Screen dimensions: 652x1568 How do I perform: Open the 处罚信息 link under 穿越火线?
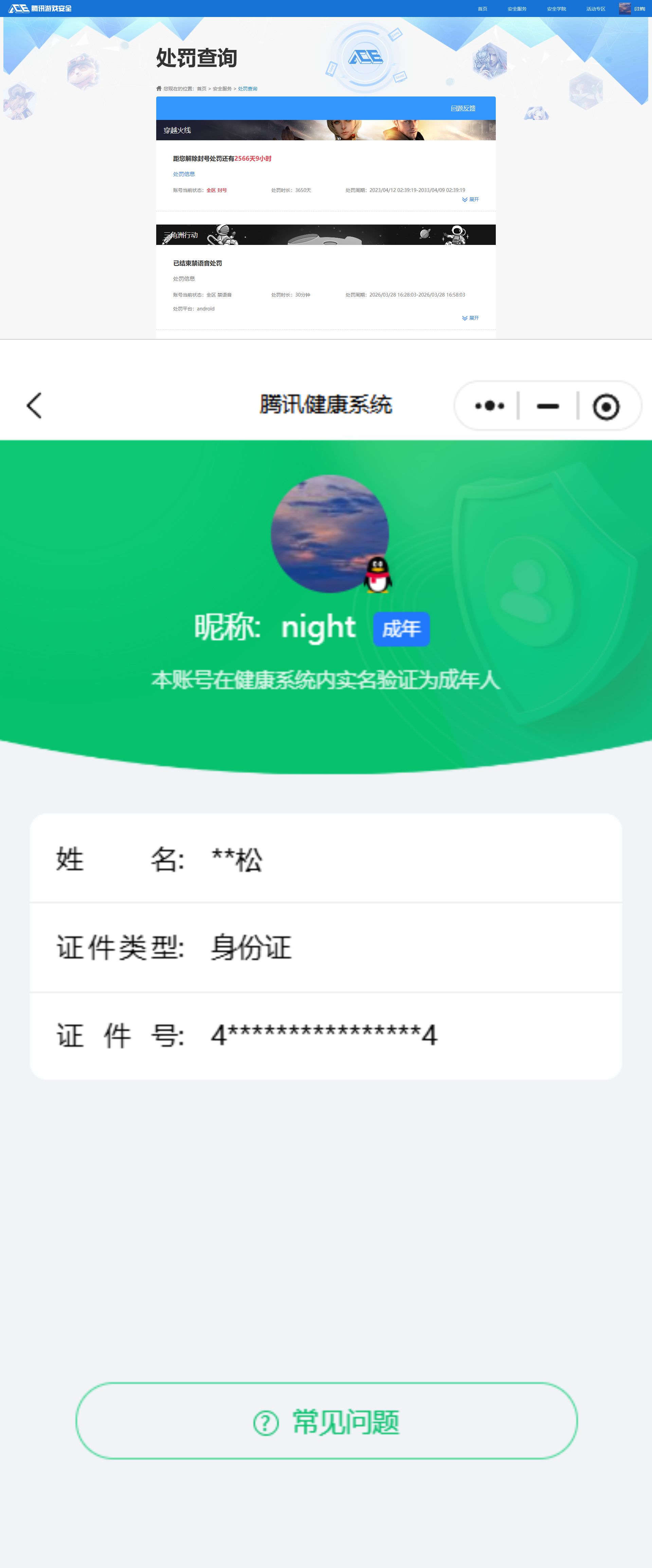click(x=184, y=174)
